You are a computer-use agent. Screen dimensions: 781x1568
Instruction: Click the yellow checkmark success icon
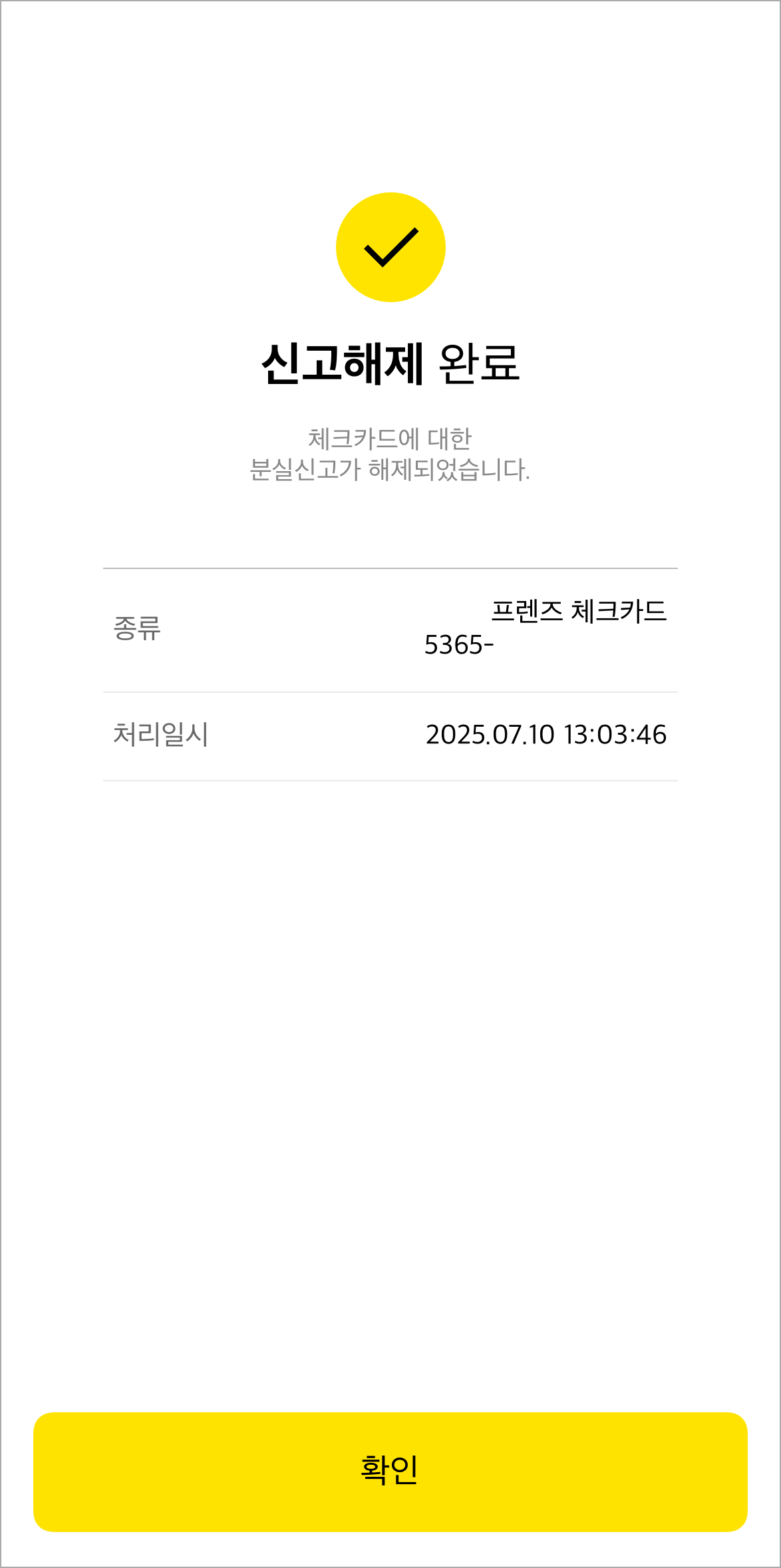(390, 247)
